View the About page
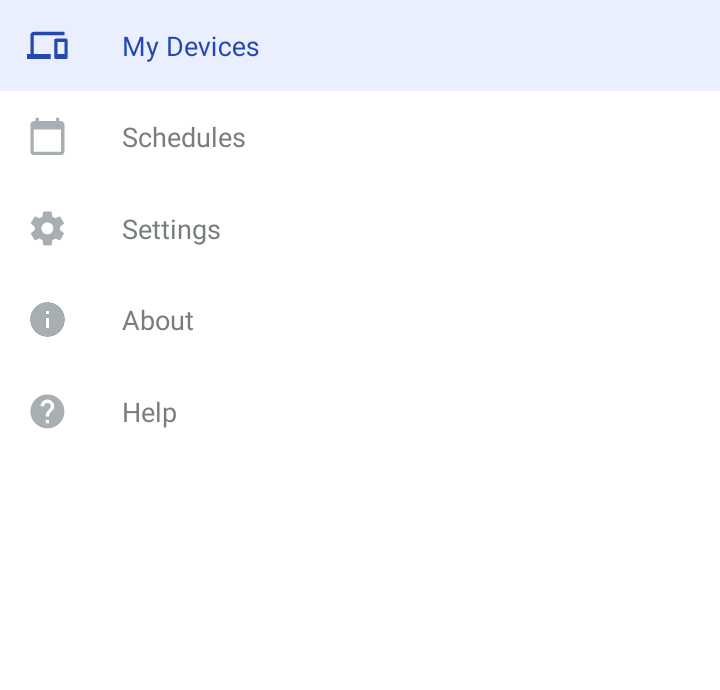The width and height of the screenshot is (720, 690). (158, 321)
